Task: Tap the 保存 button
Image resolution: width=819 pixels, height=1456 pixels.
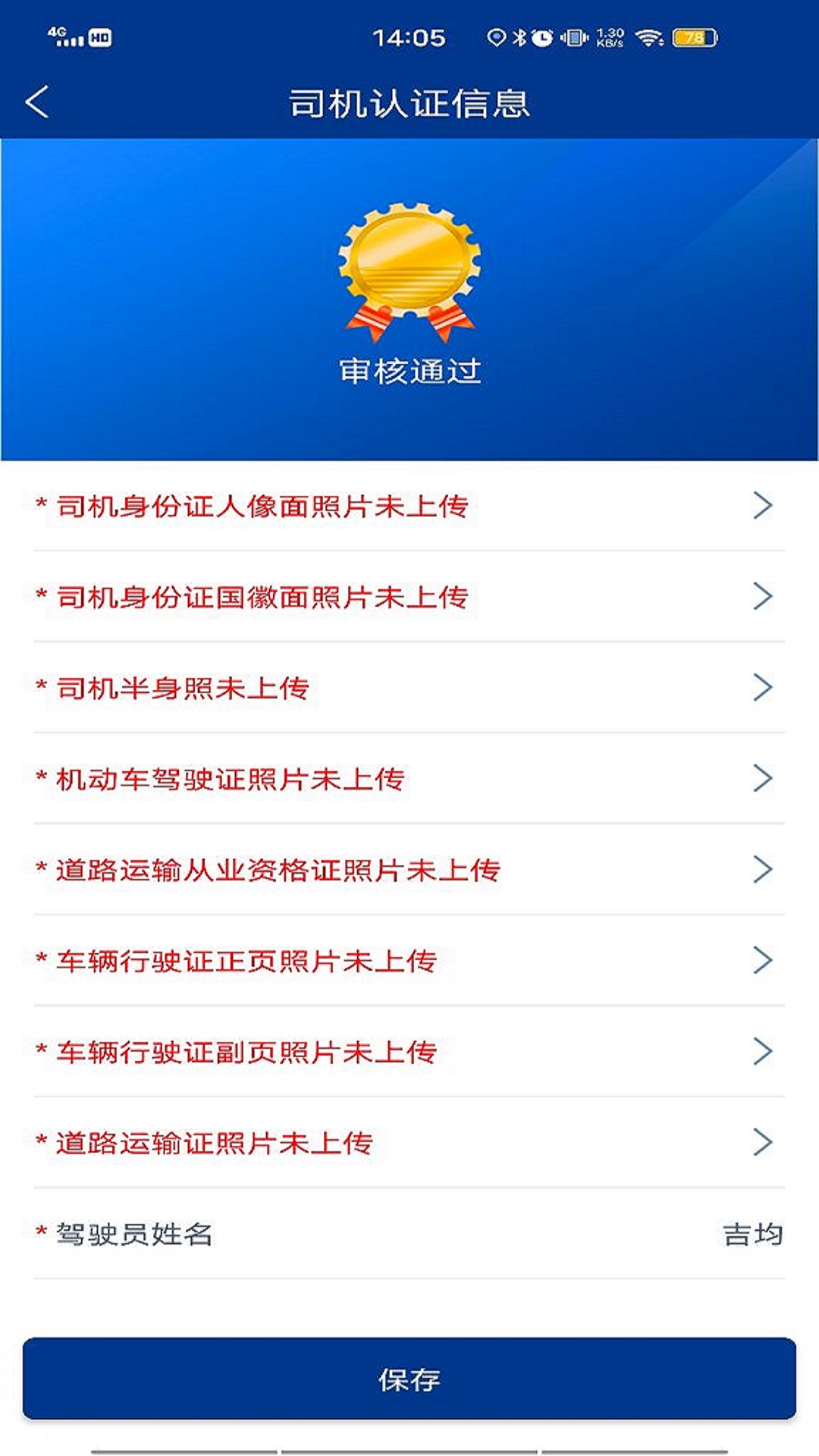Action: point(409,1379)
